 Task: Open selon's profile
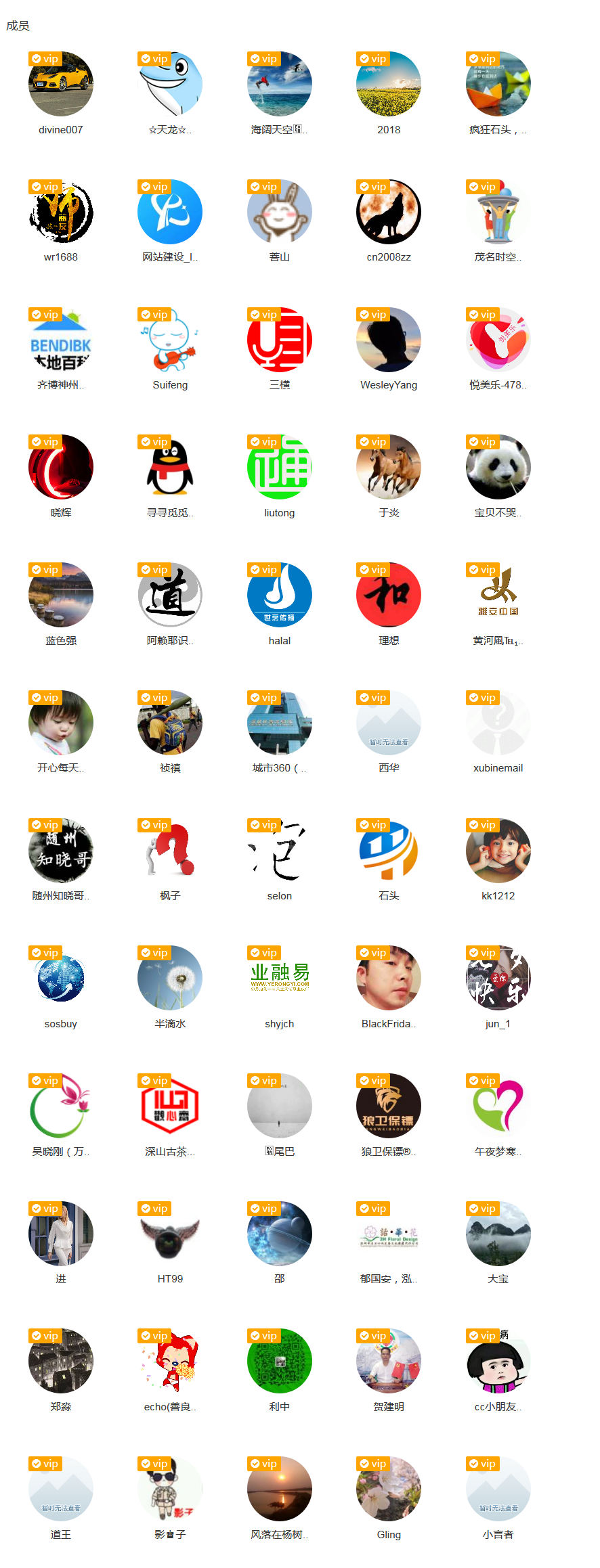(x=280, y=851)
